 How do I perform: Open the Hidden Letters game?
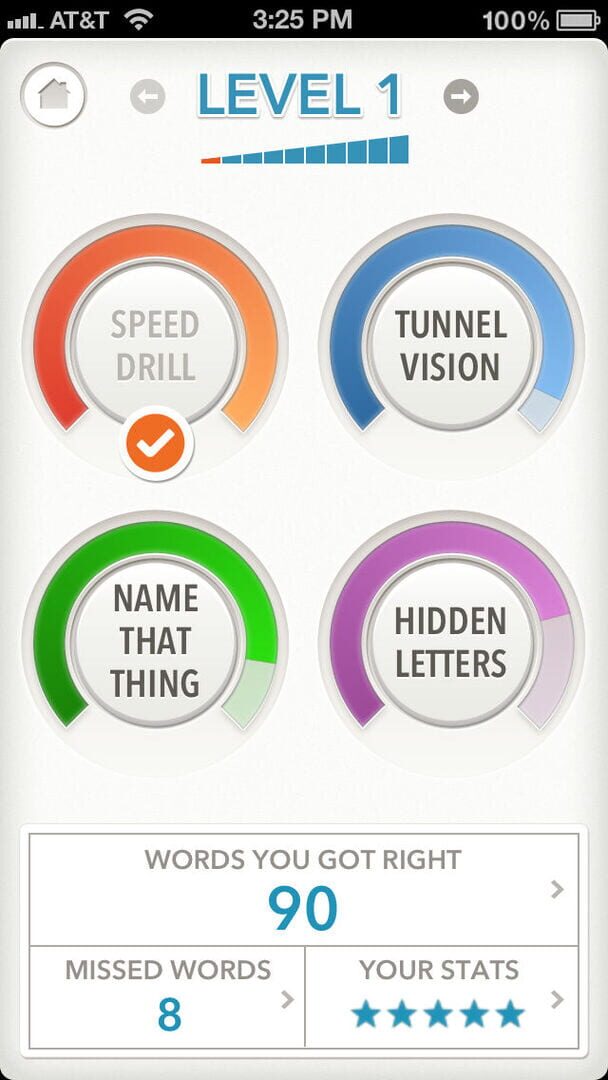click(x=450, y=640)
